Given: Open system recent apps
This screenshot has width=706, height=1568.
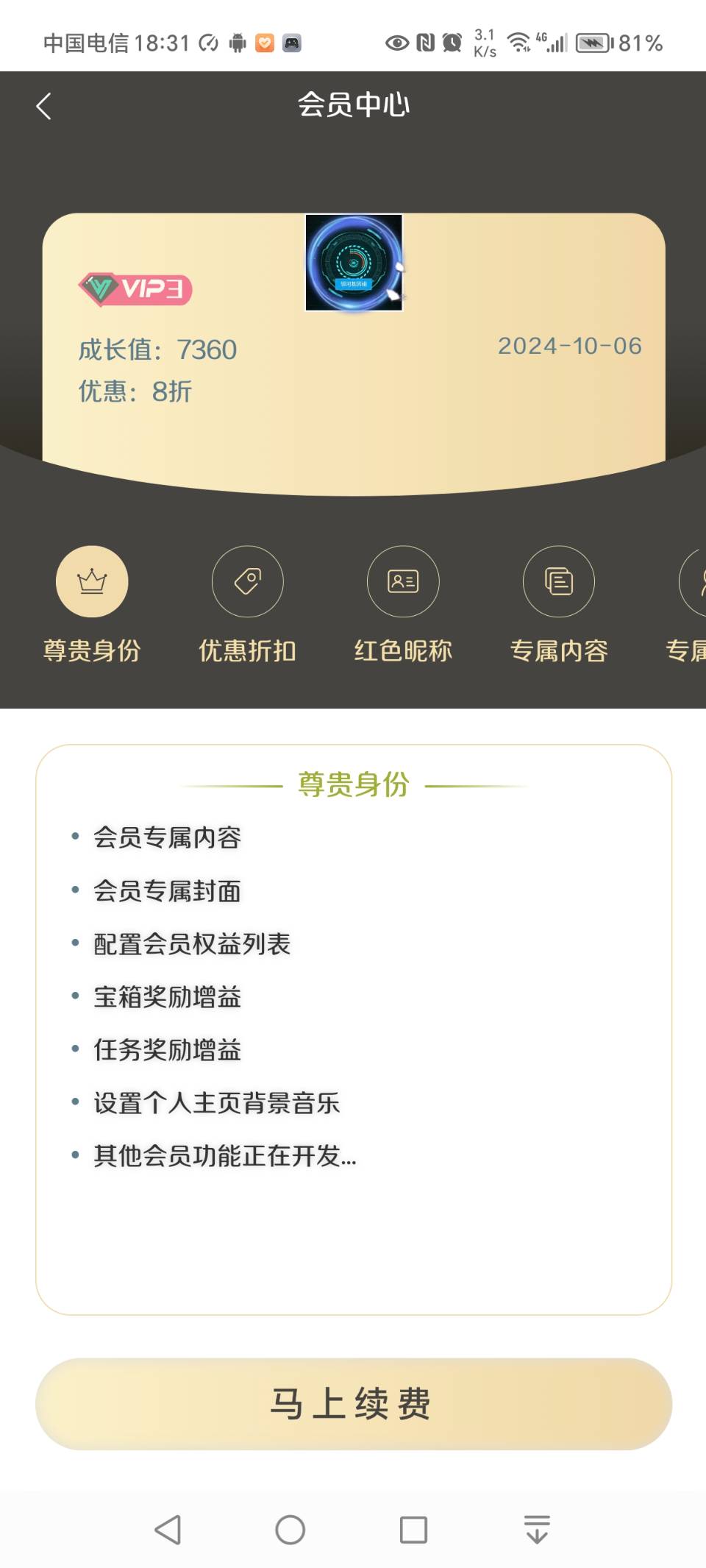Looking at the screenshot, I should [x=413, y=1530].
